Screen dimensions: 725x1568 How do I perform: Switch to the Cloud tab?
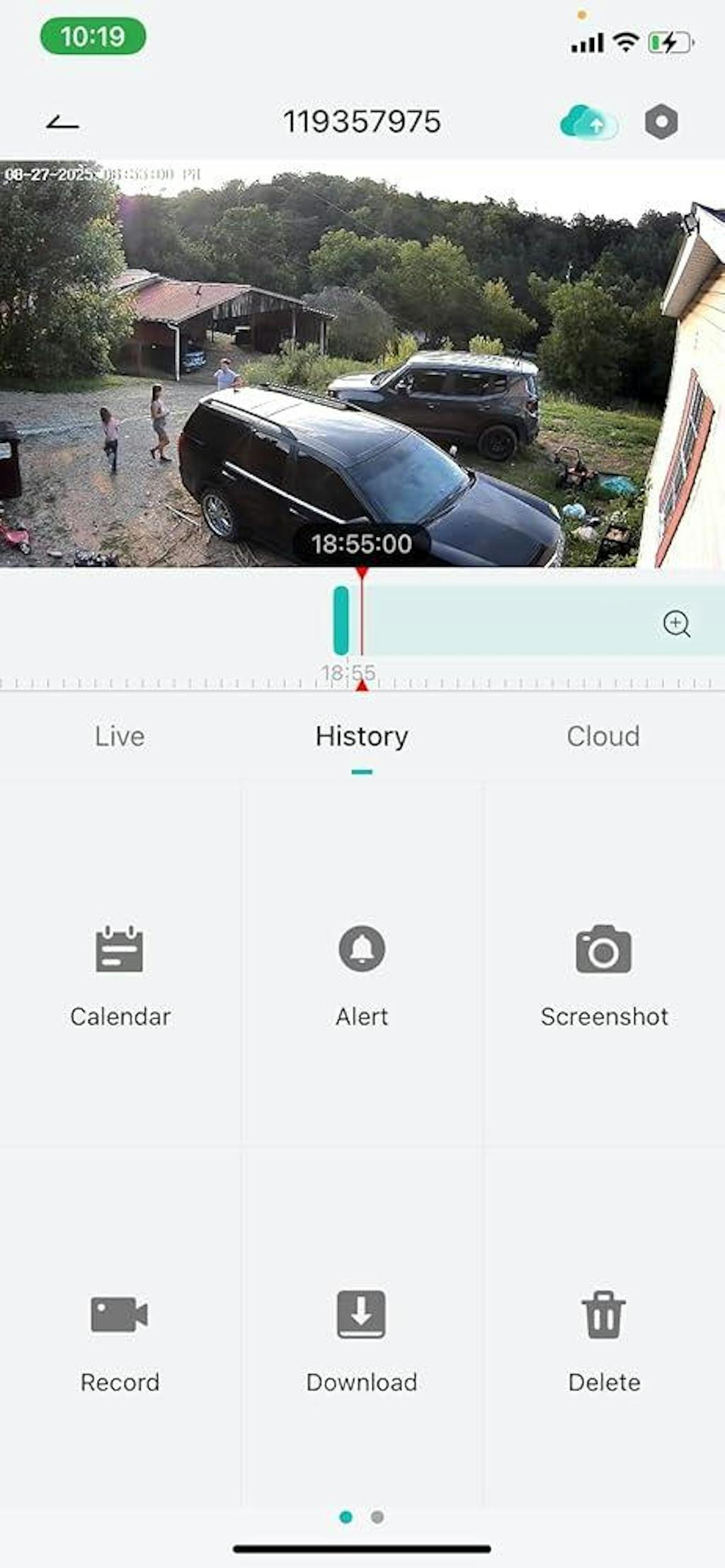[x=603, y=737]
